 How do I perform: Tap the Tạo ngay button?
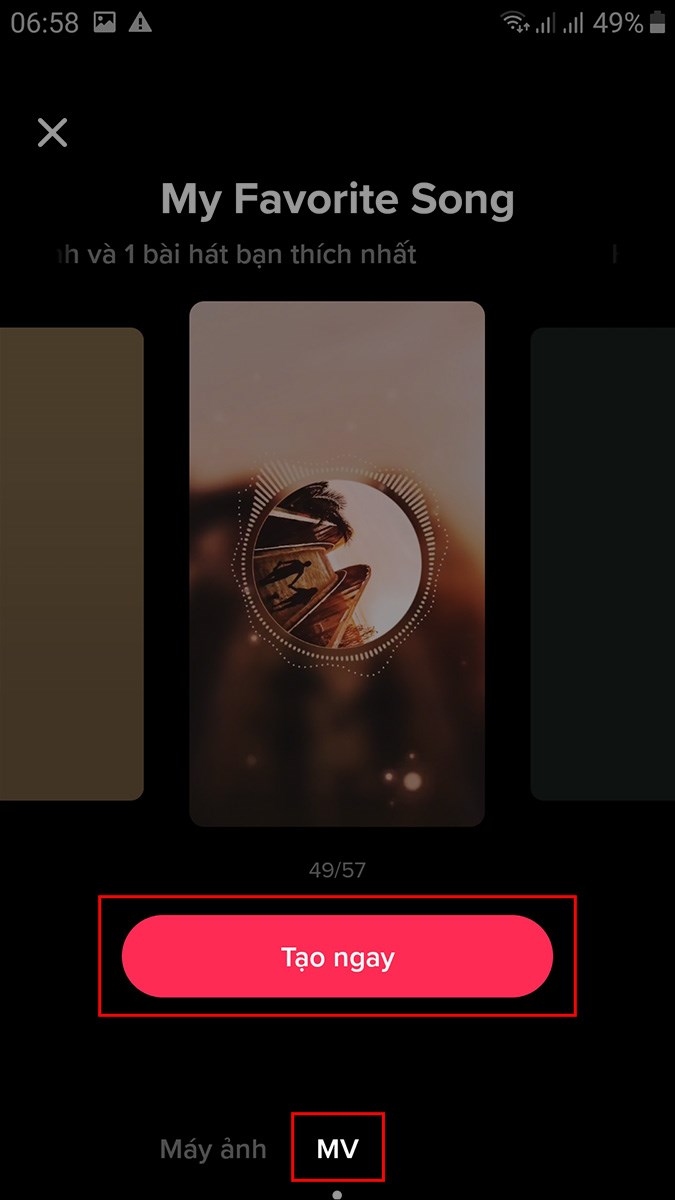[x=337, y=957]
